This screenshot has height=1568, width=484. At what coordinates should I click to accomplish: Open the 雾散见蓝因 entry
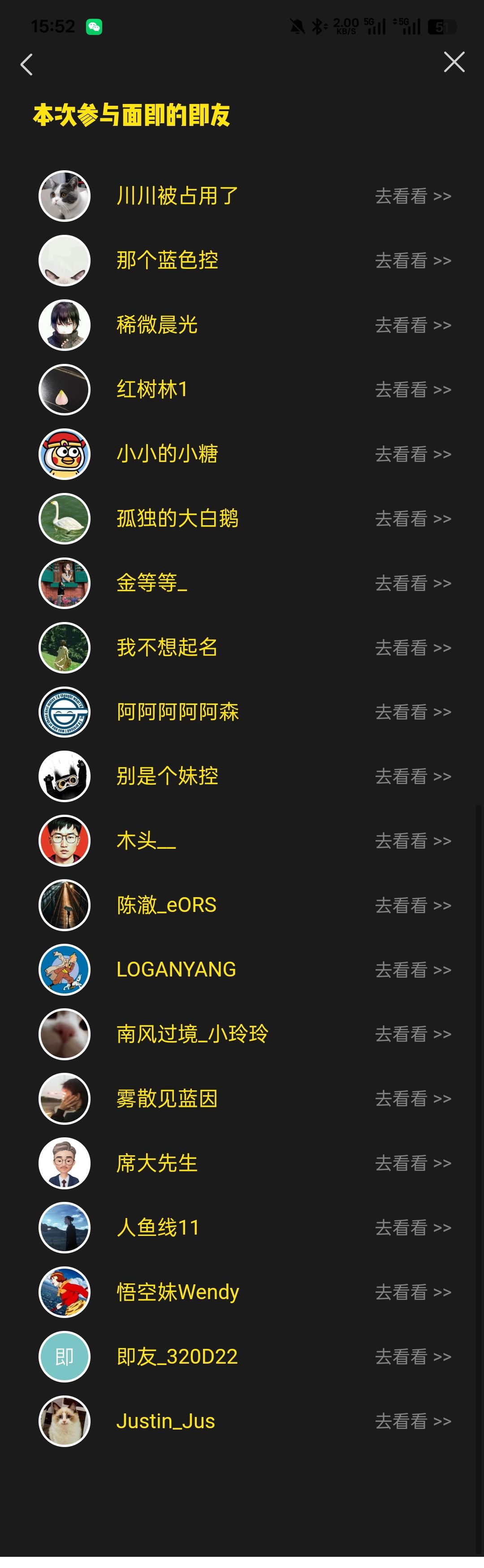click(245, 1099)
